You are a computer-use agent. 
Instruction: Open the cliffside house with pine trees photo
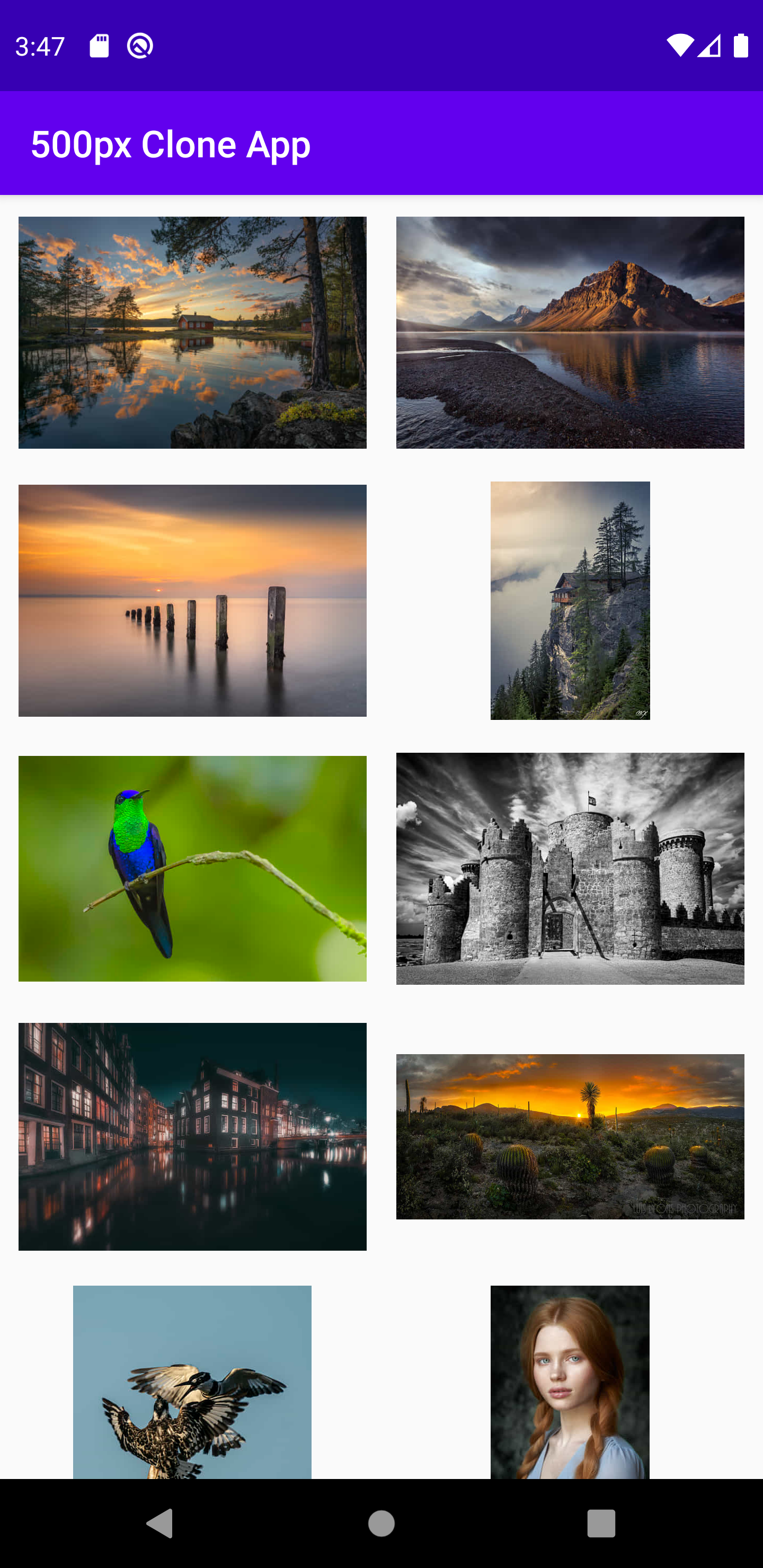(570, 600)
